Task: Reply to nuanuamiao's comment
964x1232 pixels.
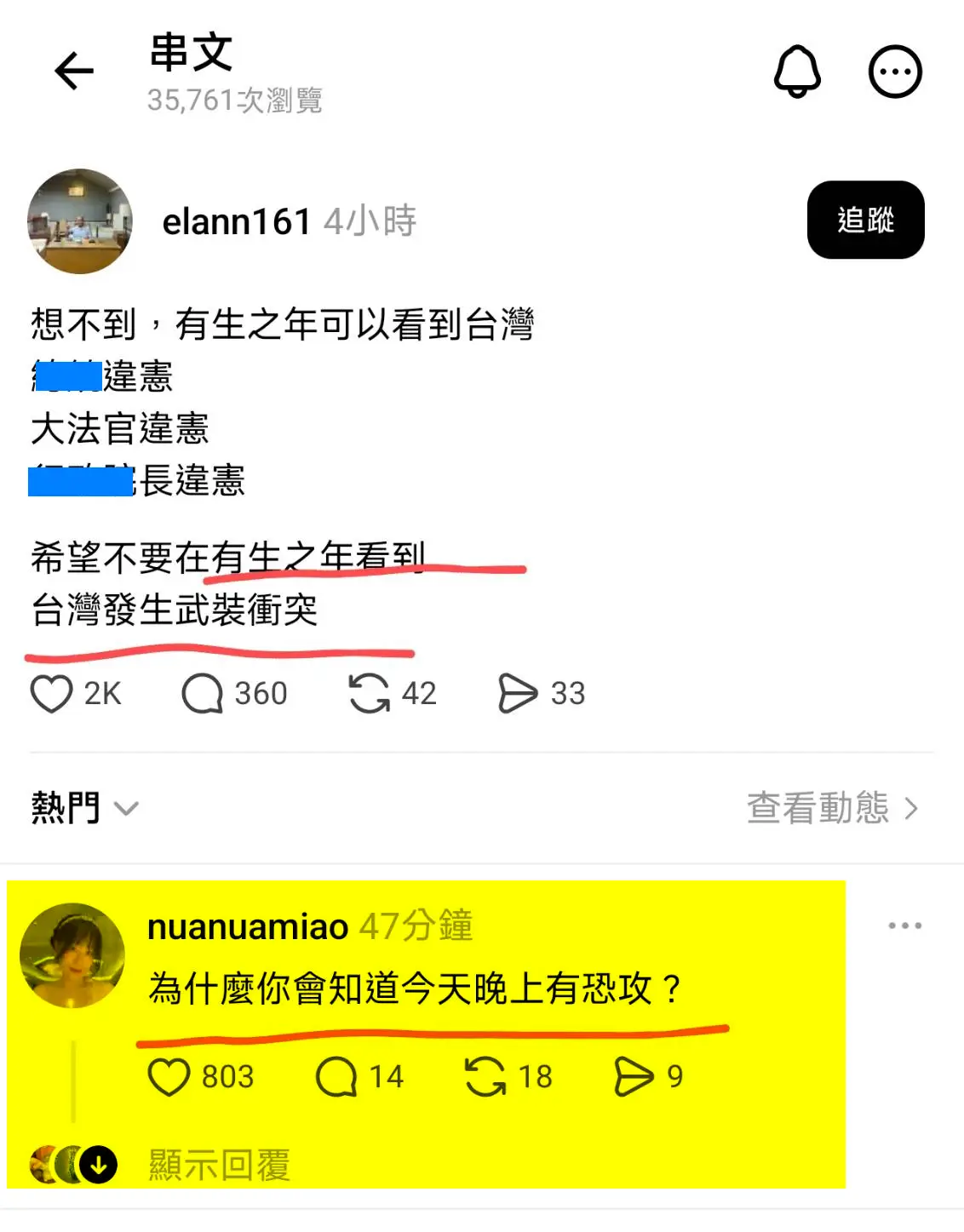Action: [x=336, y=1076]
